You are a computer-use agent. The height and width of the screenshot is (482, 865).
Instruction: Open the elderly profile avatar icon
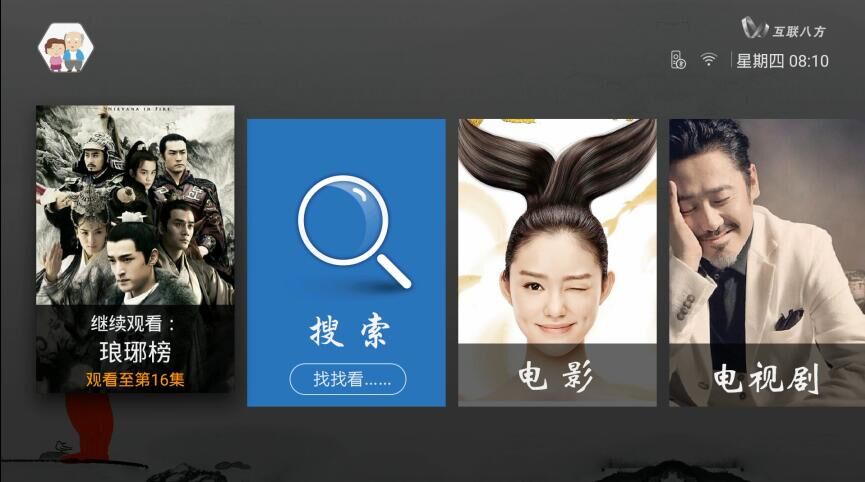click(x=65, y=48)
